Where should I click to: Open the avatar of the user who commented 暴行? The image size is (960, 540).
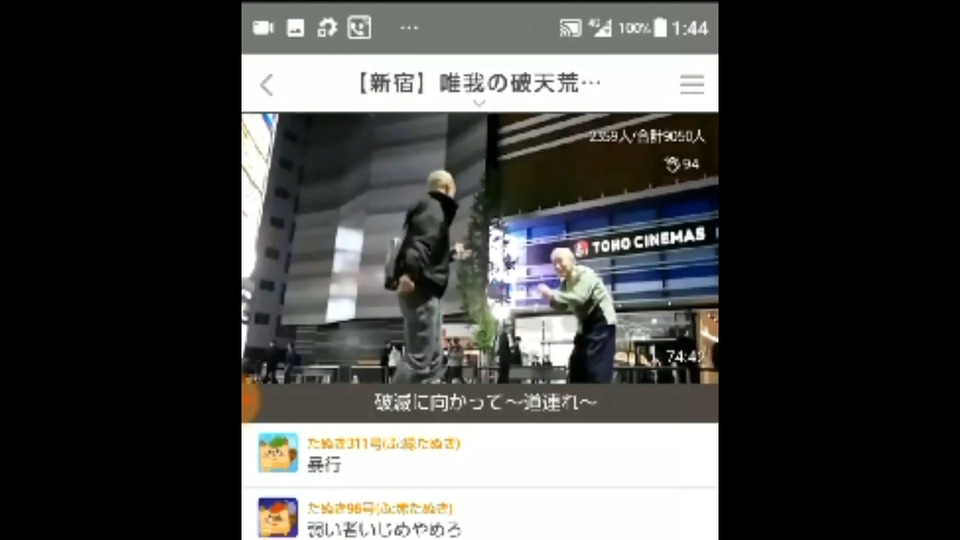[278, 453]
